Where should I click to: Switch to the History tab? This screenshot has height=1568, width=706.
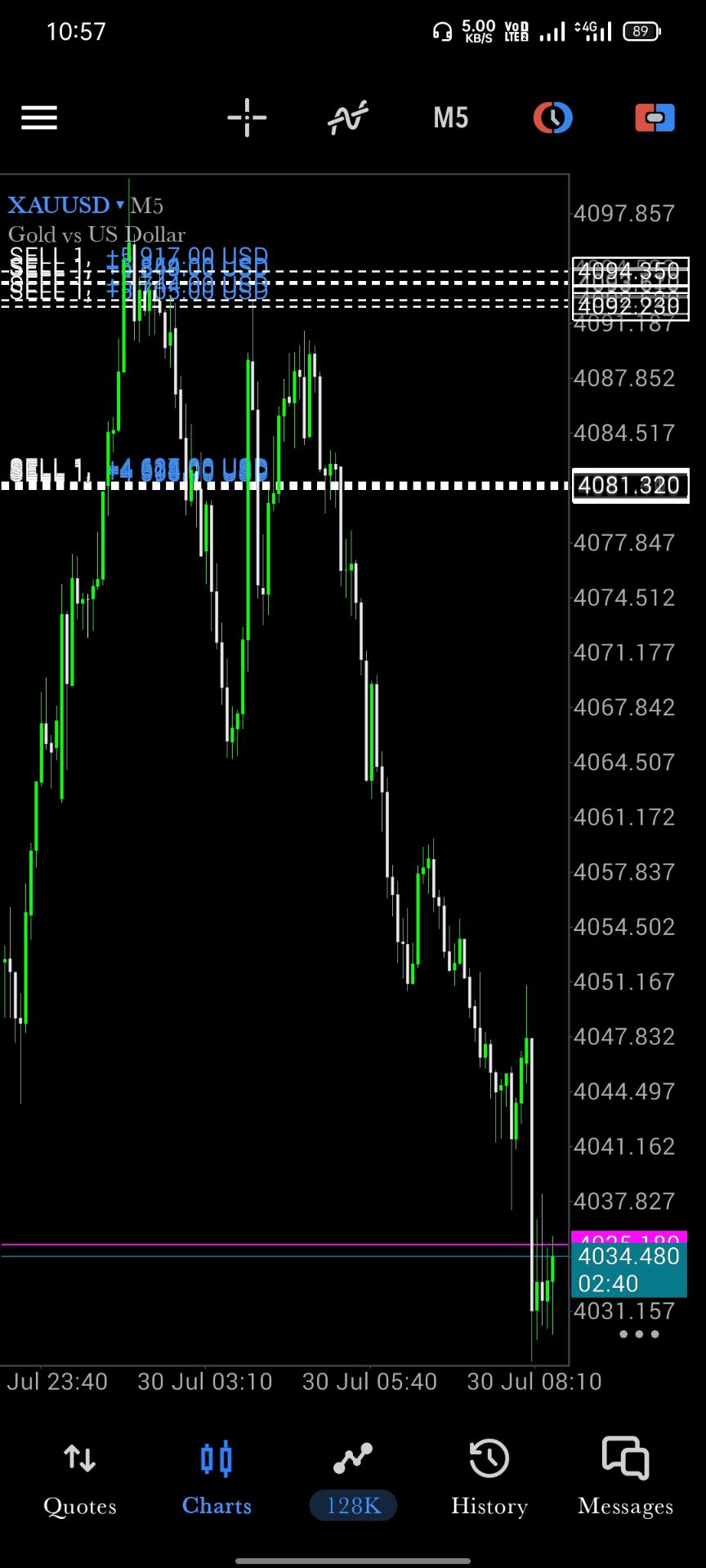[x=489, y=1478]
